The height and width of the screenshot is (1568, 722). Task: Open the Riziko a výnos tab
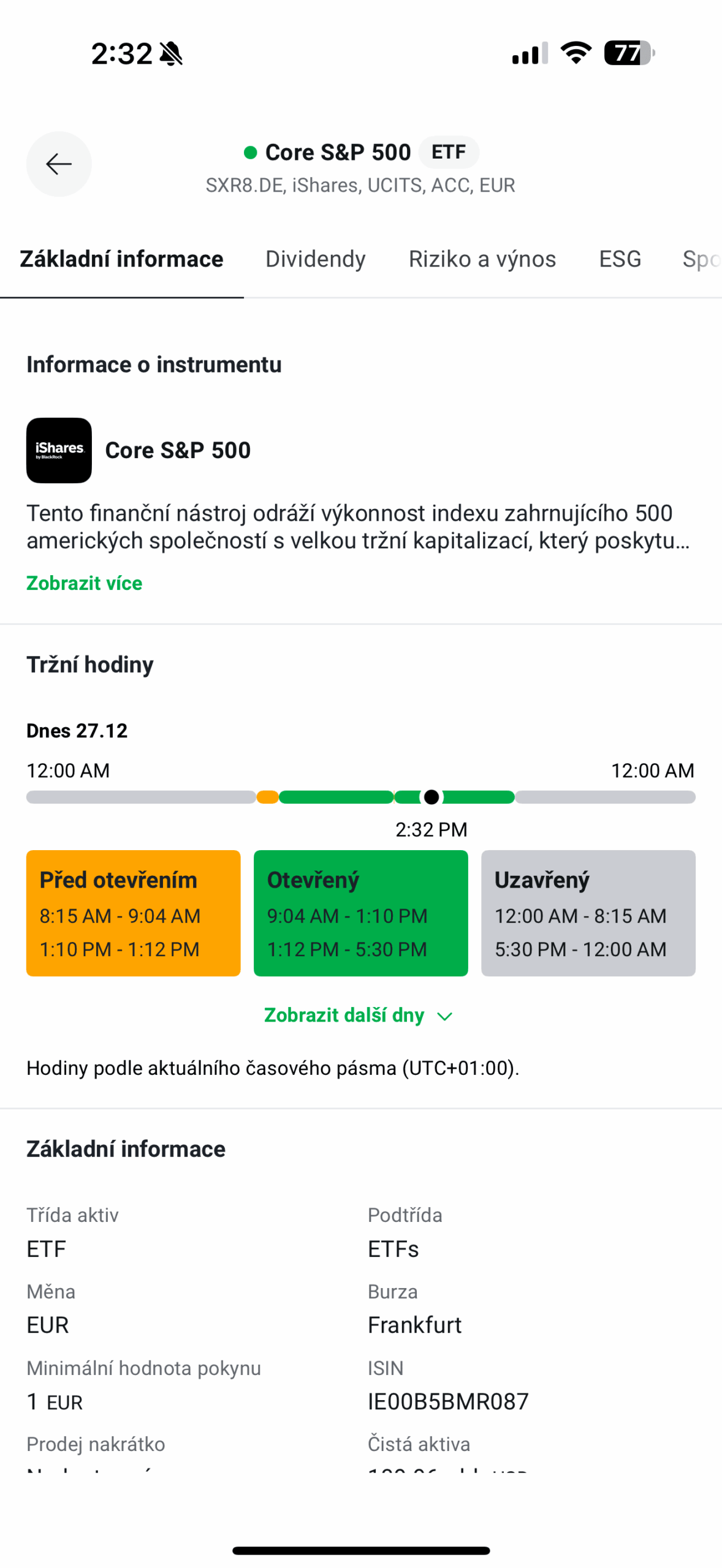[x=482, y=259]
